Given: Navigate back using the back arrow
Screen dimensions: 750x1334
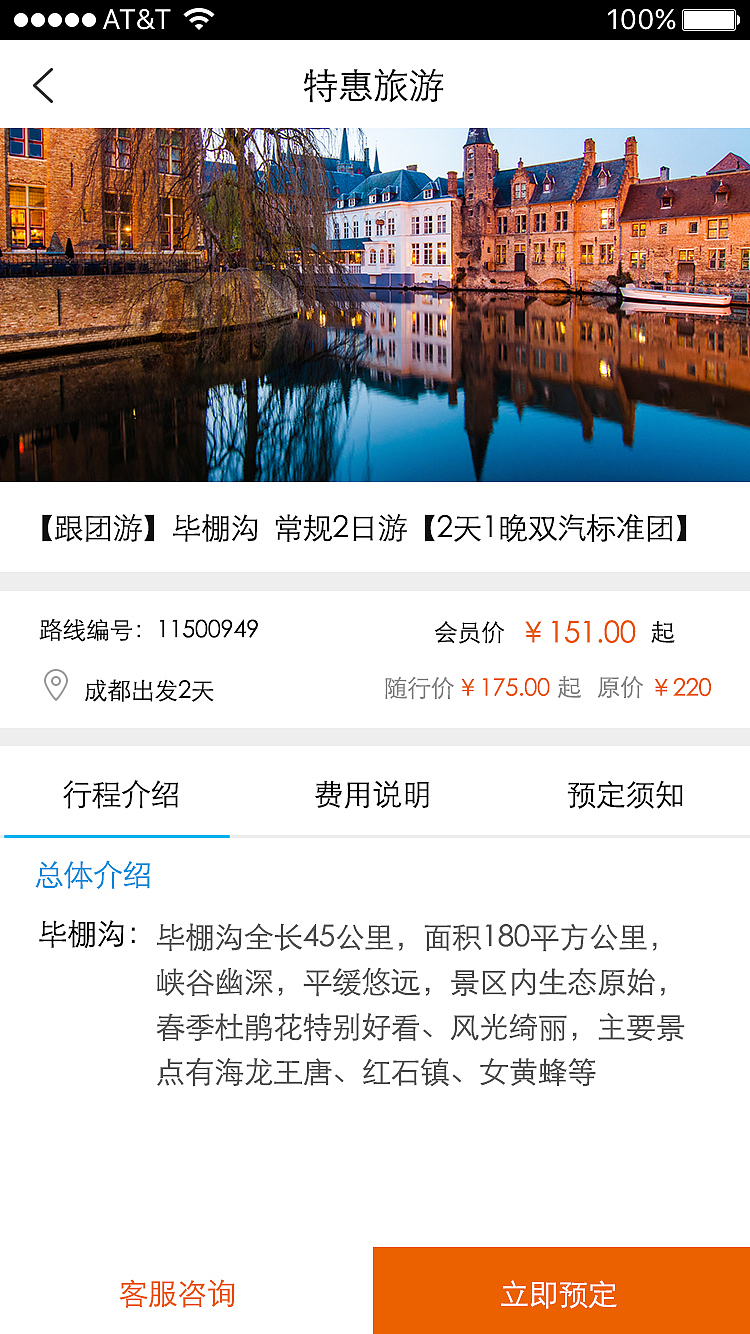Looking at the screenshot, I should (x=42, y=85).
